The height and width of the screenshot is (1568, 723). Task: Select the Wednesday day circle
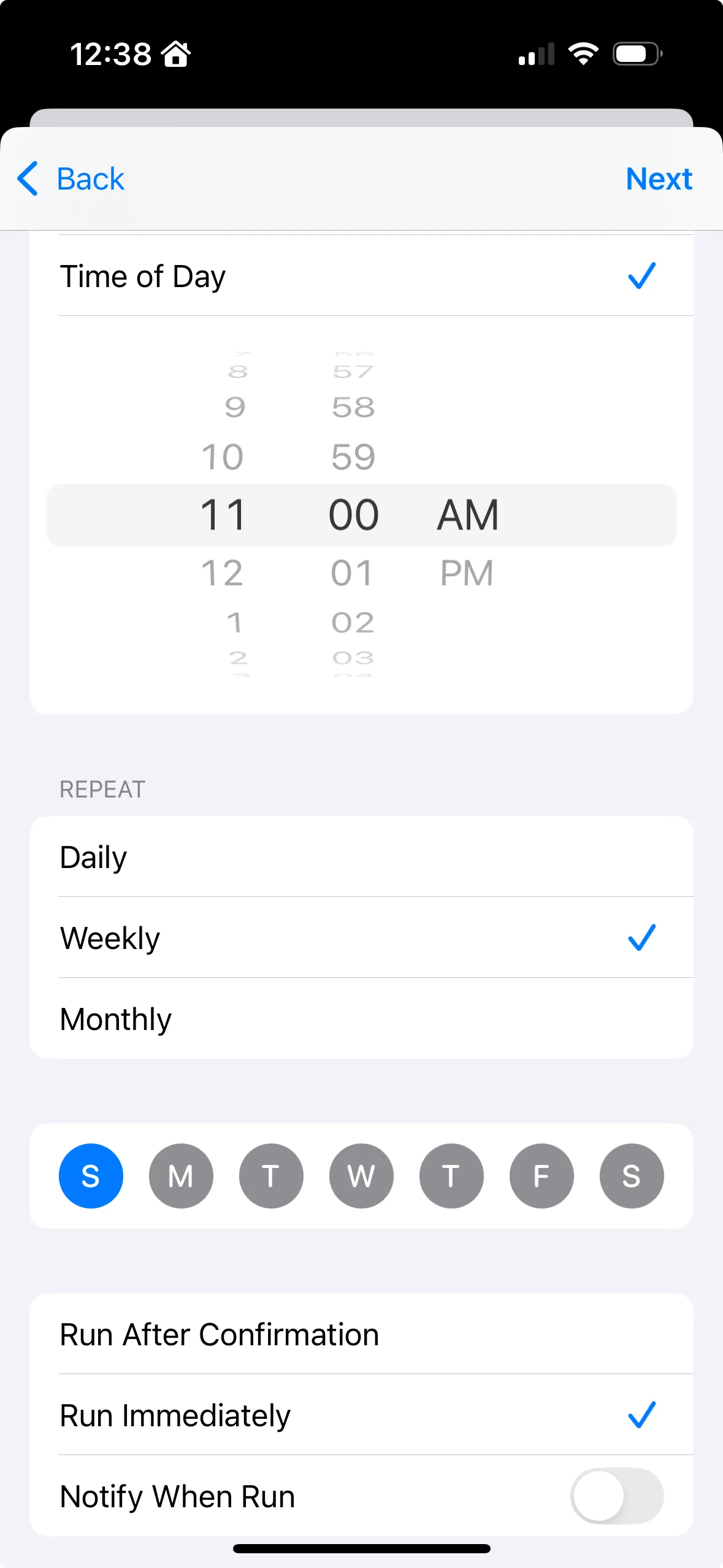[x=361, y=1176]
